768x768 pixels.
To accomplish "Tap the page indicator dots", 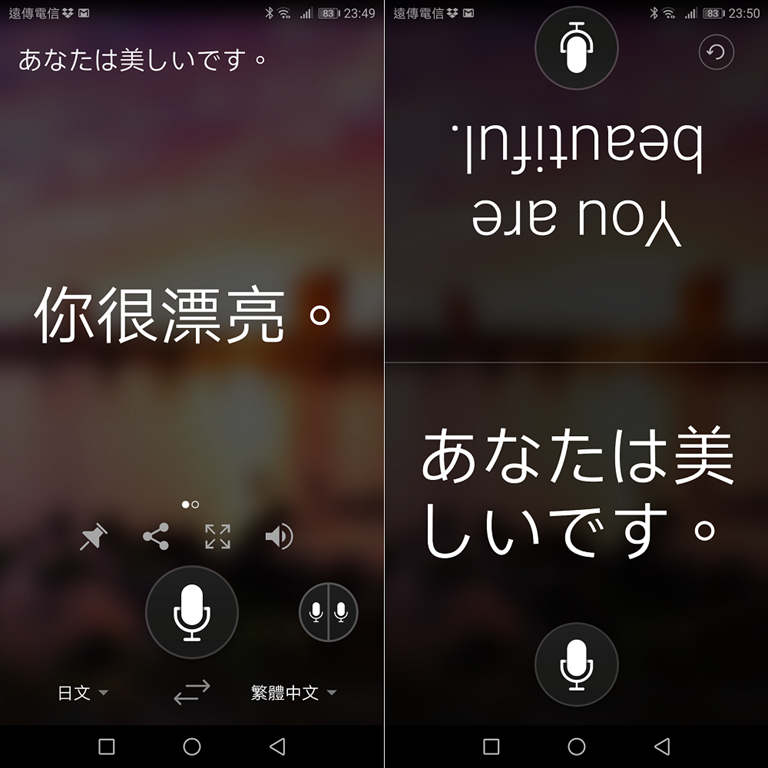I will (x=190, y=504).
